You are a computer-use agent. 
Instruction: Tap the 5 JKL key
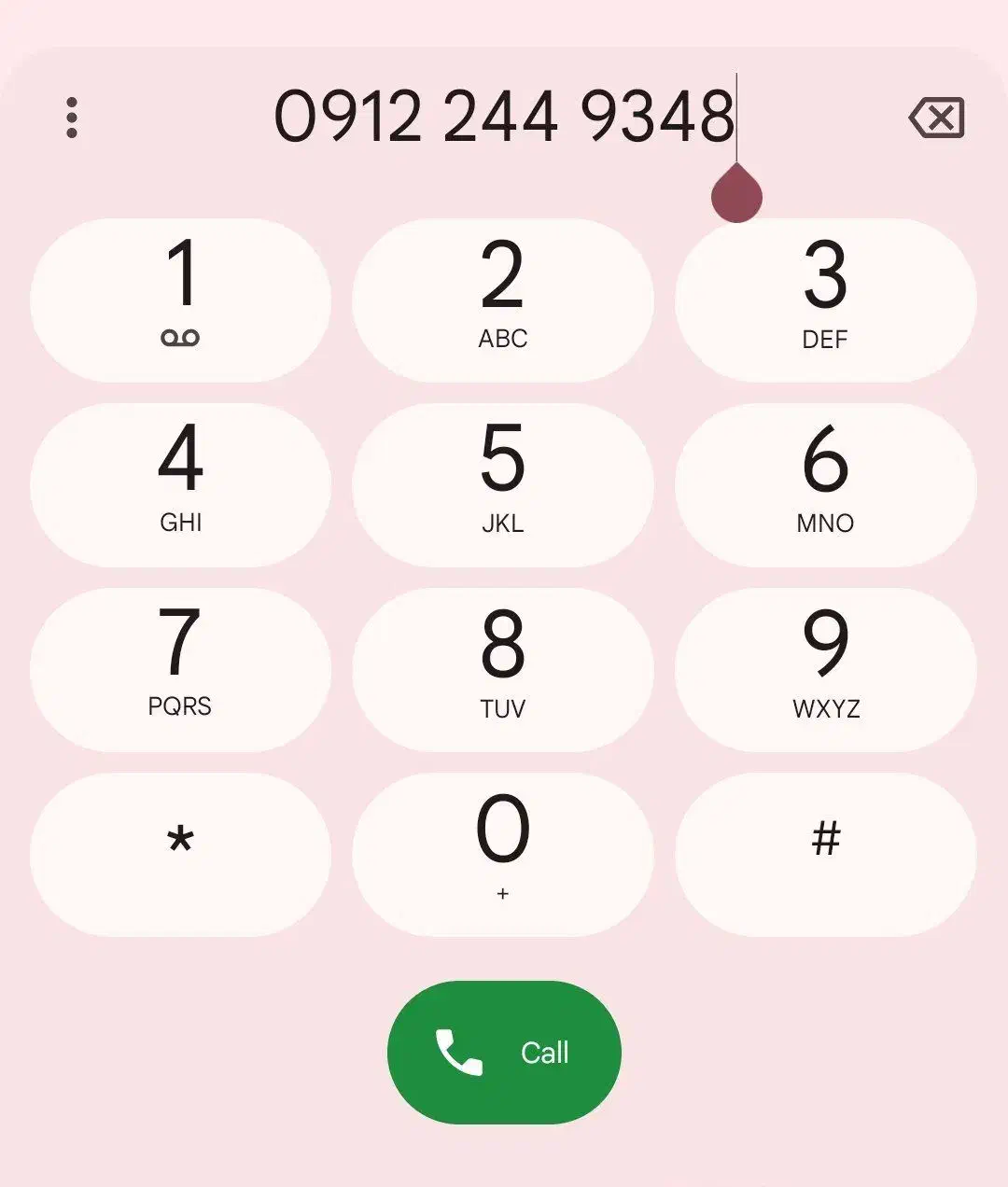(503, 485)
